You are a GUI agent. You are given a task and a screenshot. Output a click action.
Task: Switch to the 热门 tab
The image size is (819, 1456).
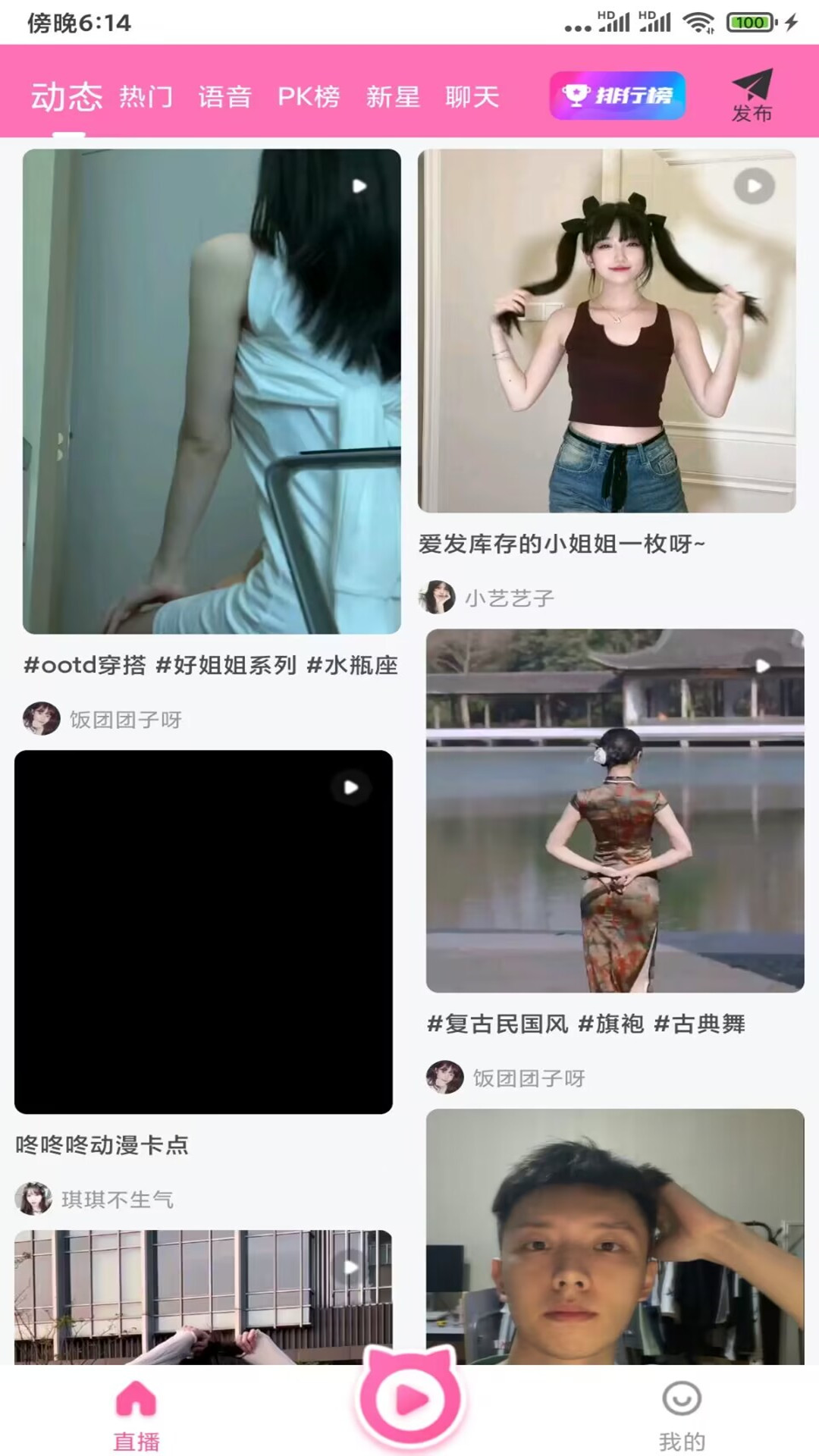146,97
